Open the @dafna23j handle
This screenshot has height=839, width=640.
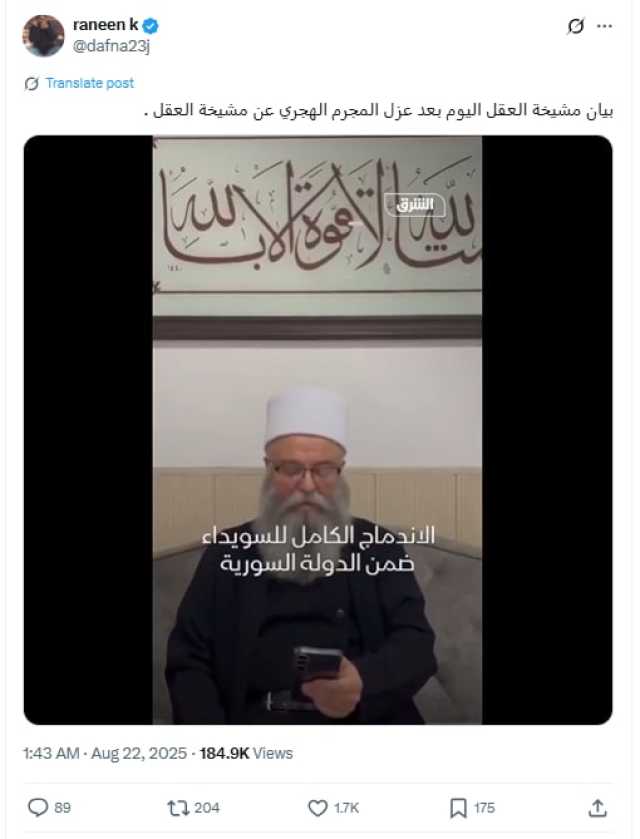click(112, 45)
